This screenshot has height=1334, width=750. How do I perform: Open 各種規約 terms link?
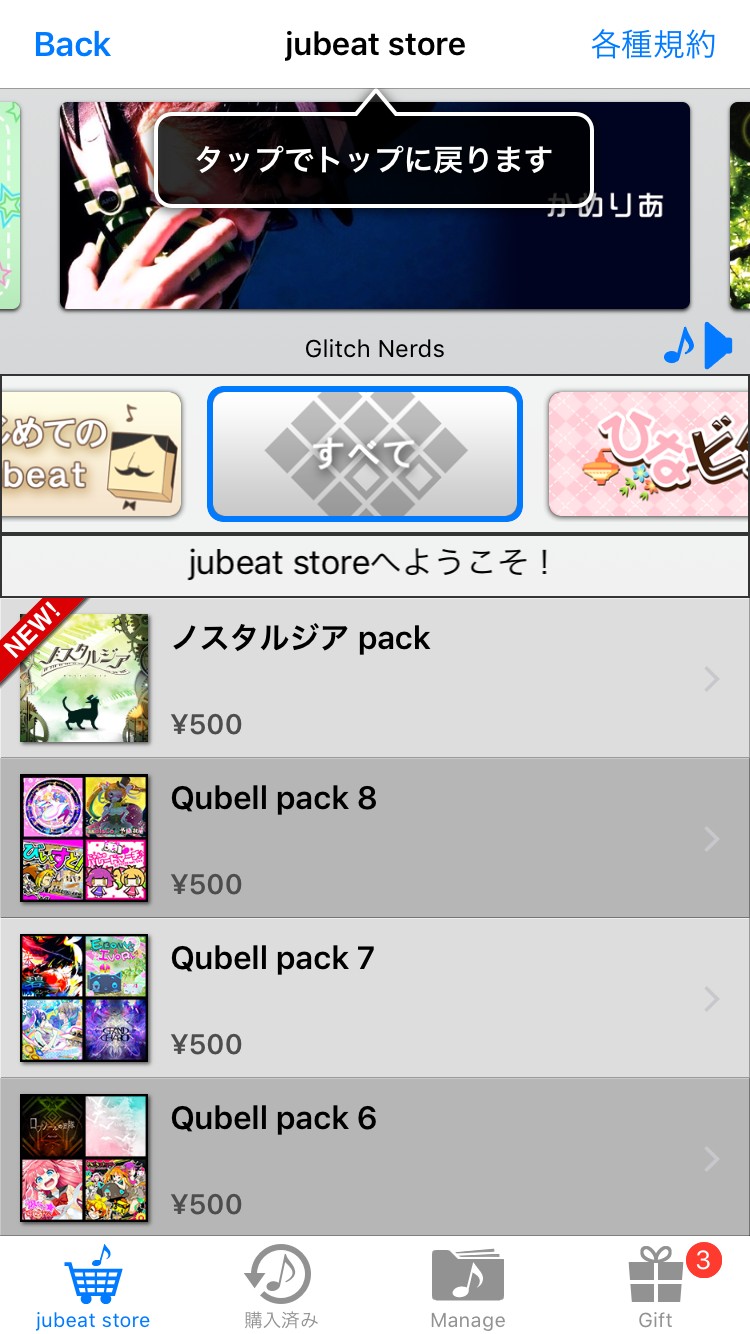[x=653, y=44]
